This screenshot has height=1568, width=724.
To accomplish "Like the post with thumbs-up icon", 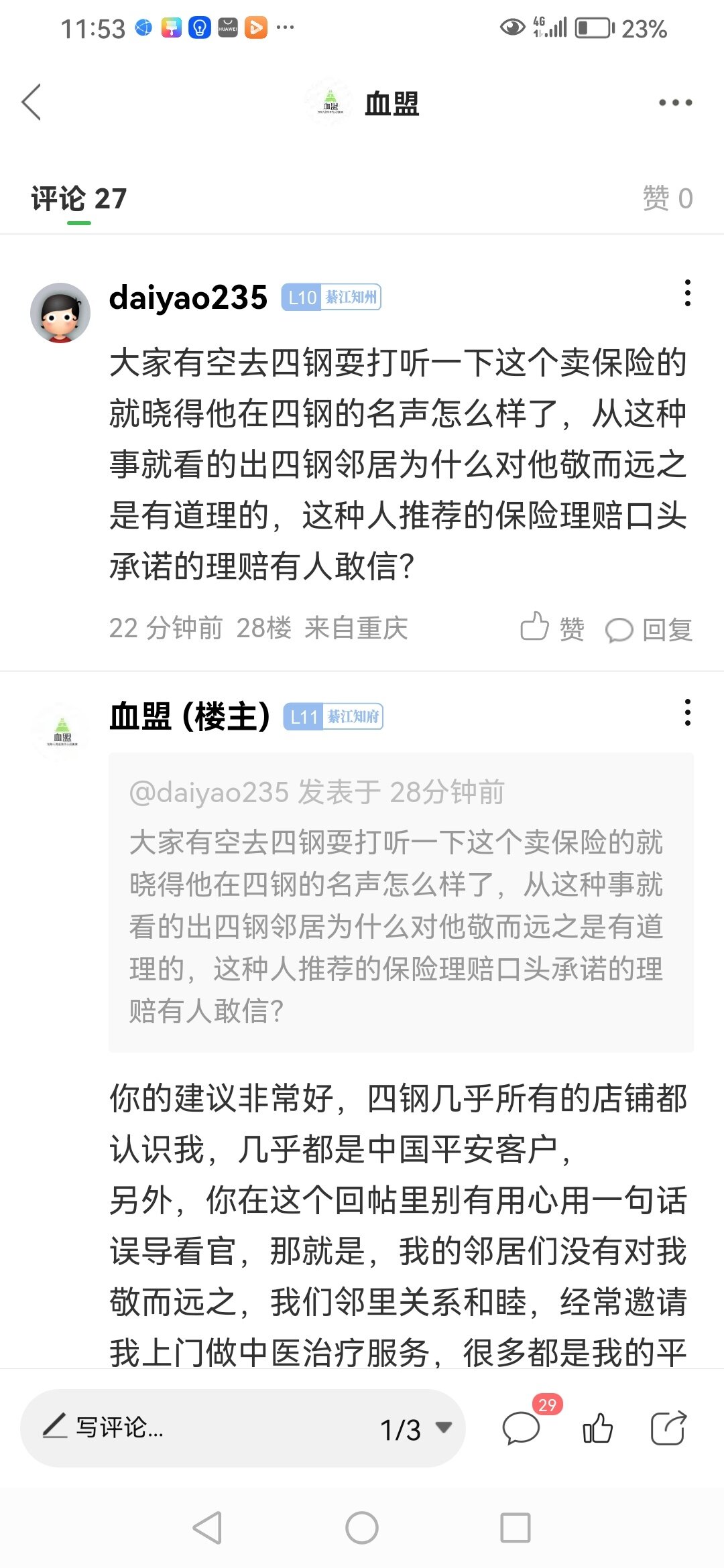I will pyautogui.click(x=597, y=1428).
